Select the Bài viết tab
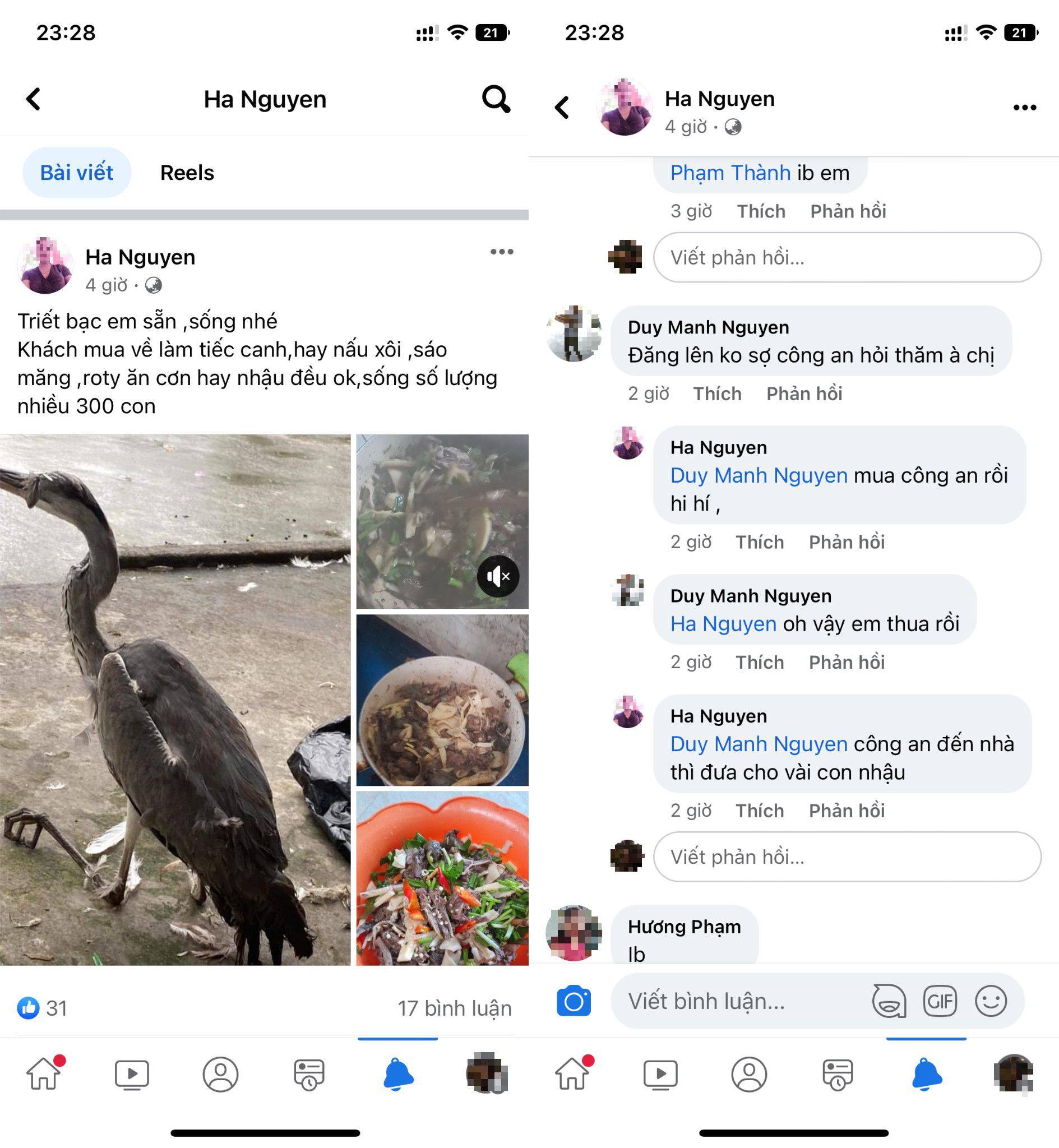This screenshot has width=1059, height=1148. tap(77, 173)
